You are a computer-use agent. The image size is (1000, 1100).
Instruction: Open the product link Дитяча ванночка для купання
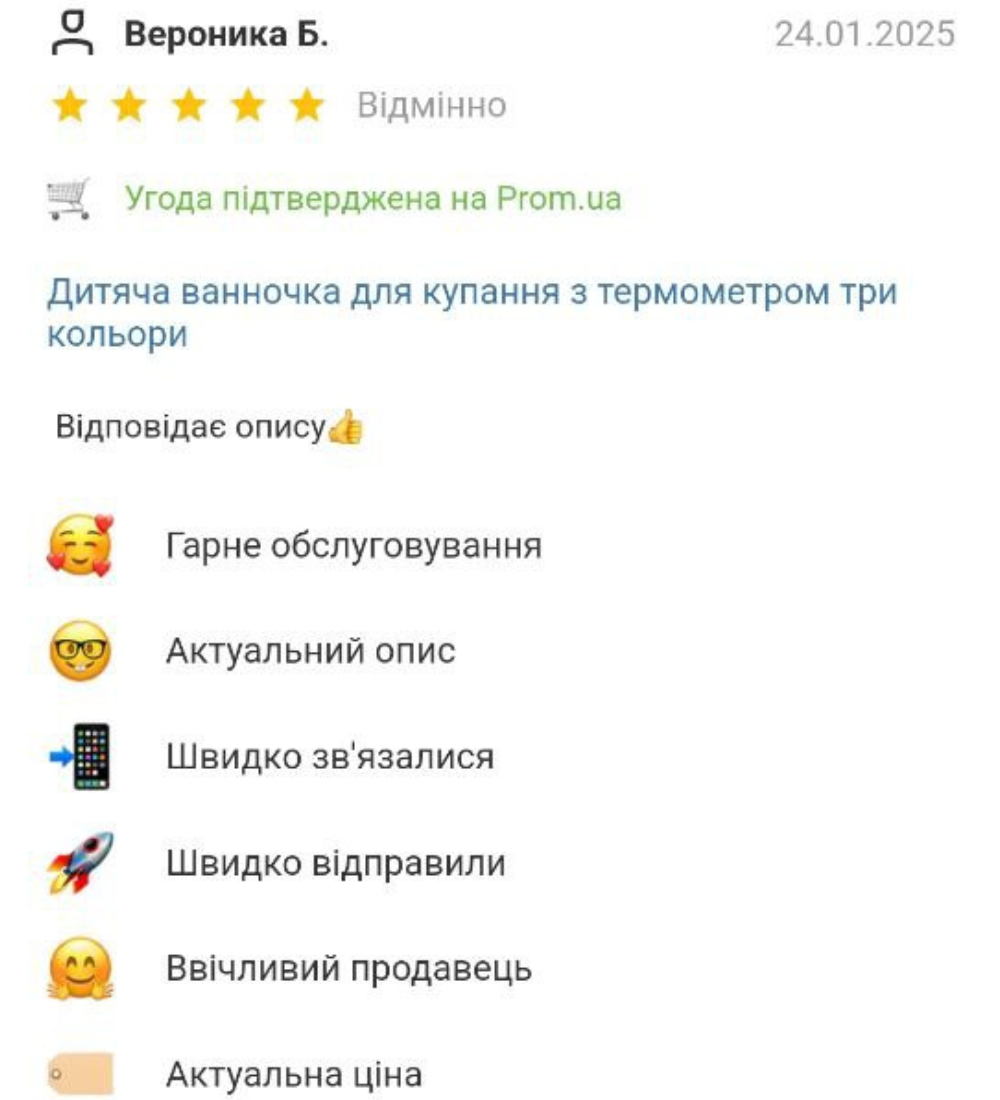[x=470, y=294]
